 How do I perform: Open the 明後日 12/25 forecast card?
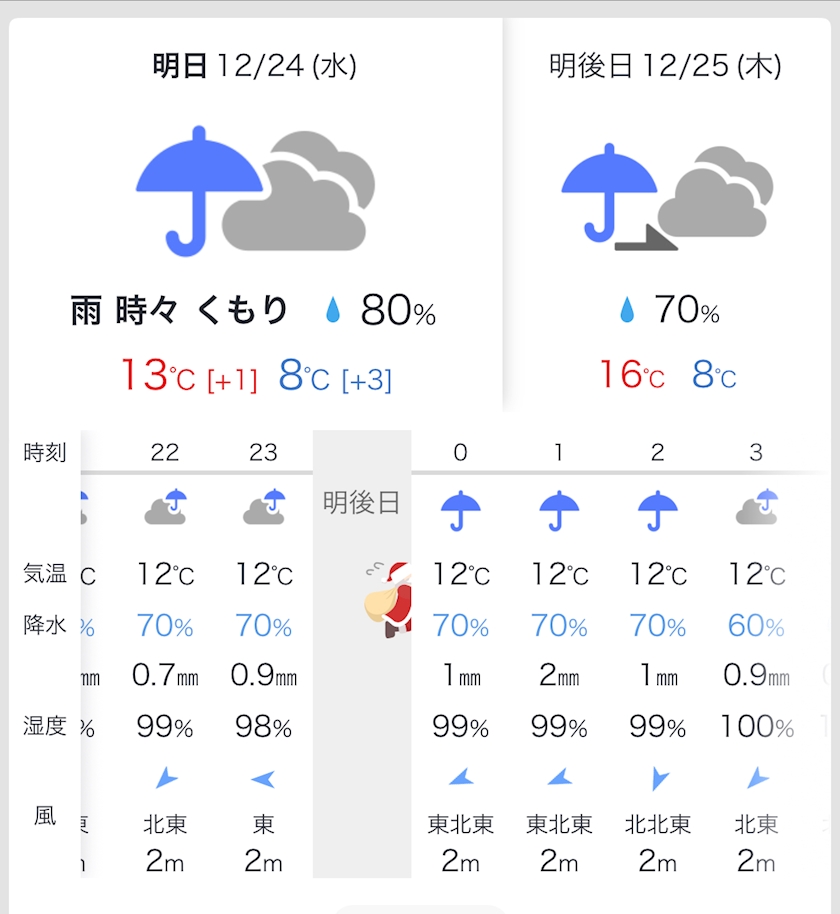(x=666, y=215)
